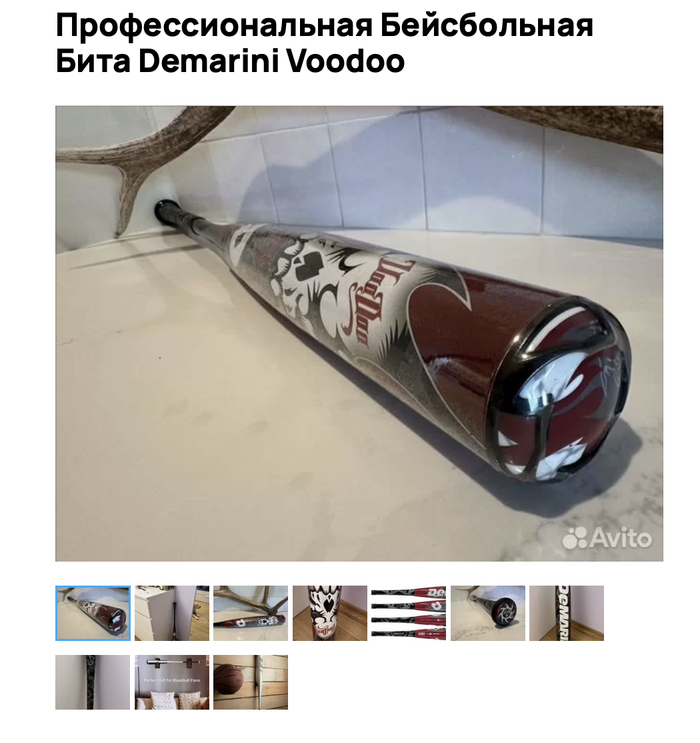
Task: Select the thumbnail showing skull graphic close-up
Action: 329,613
